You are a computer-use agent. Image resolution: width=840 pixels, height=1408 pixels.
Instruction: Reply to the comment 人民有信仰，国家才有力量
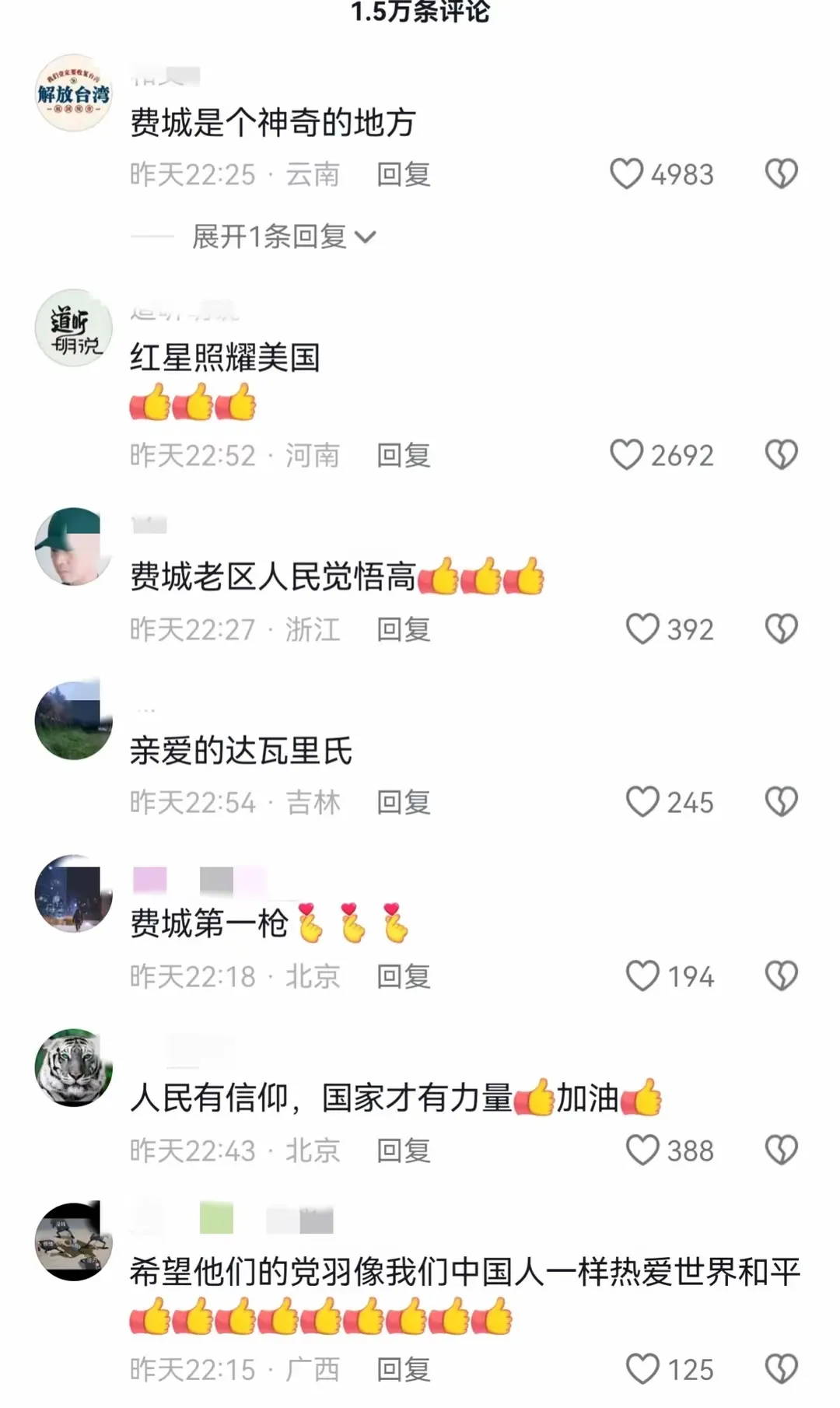pyautogui.click(x=403, y=1151)
